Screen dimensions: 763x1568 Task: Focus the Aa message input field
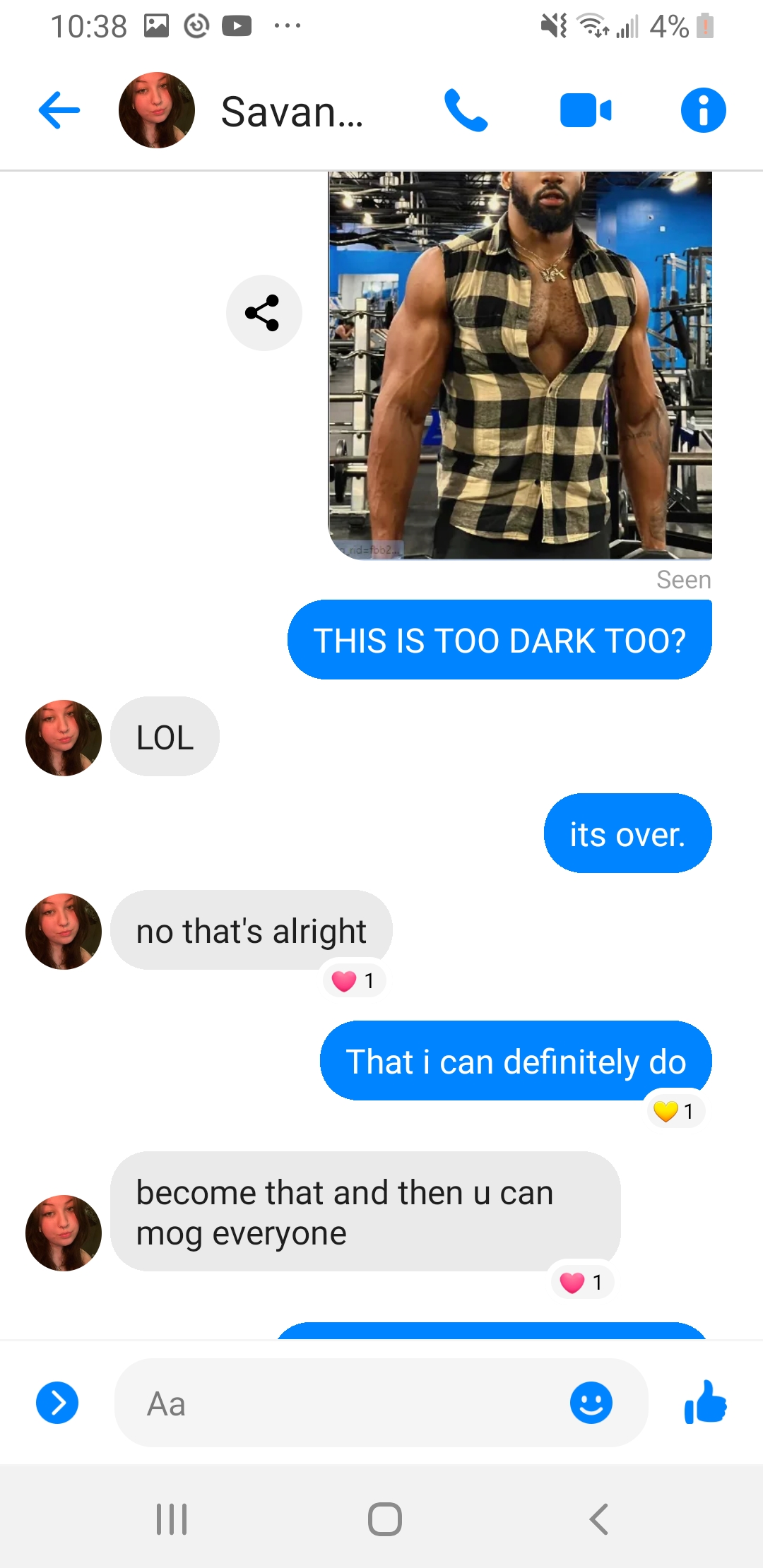point(339,1403)
